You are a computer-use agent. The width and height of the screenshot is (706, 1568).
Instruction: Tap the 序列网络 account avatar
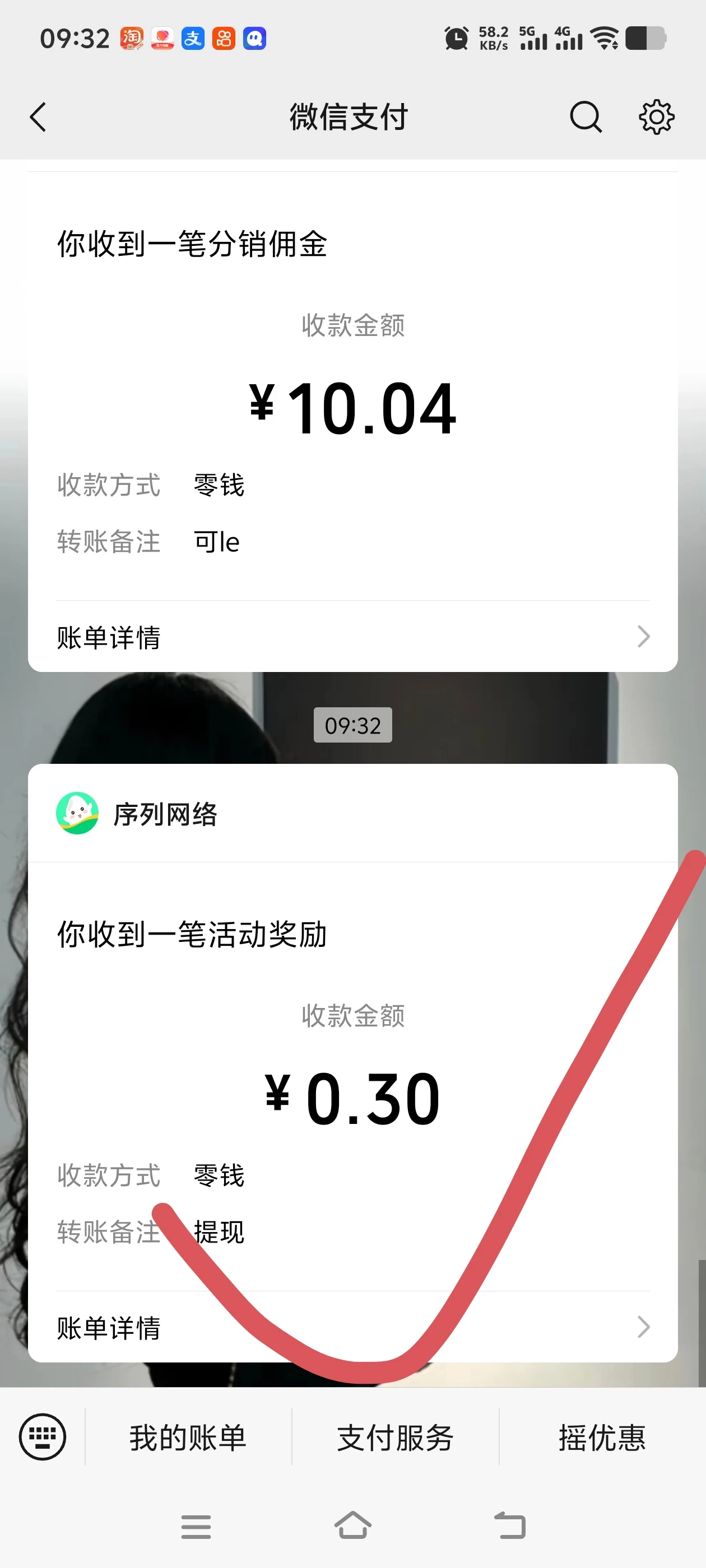coord(77,814)
